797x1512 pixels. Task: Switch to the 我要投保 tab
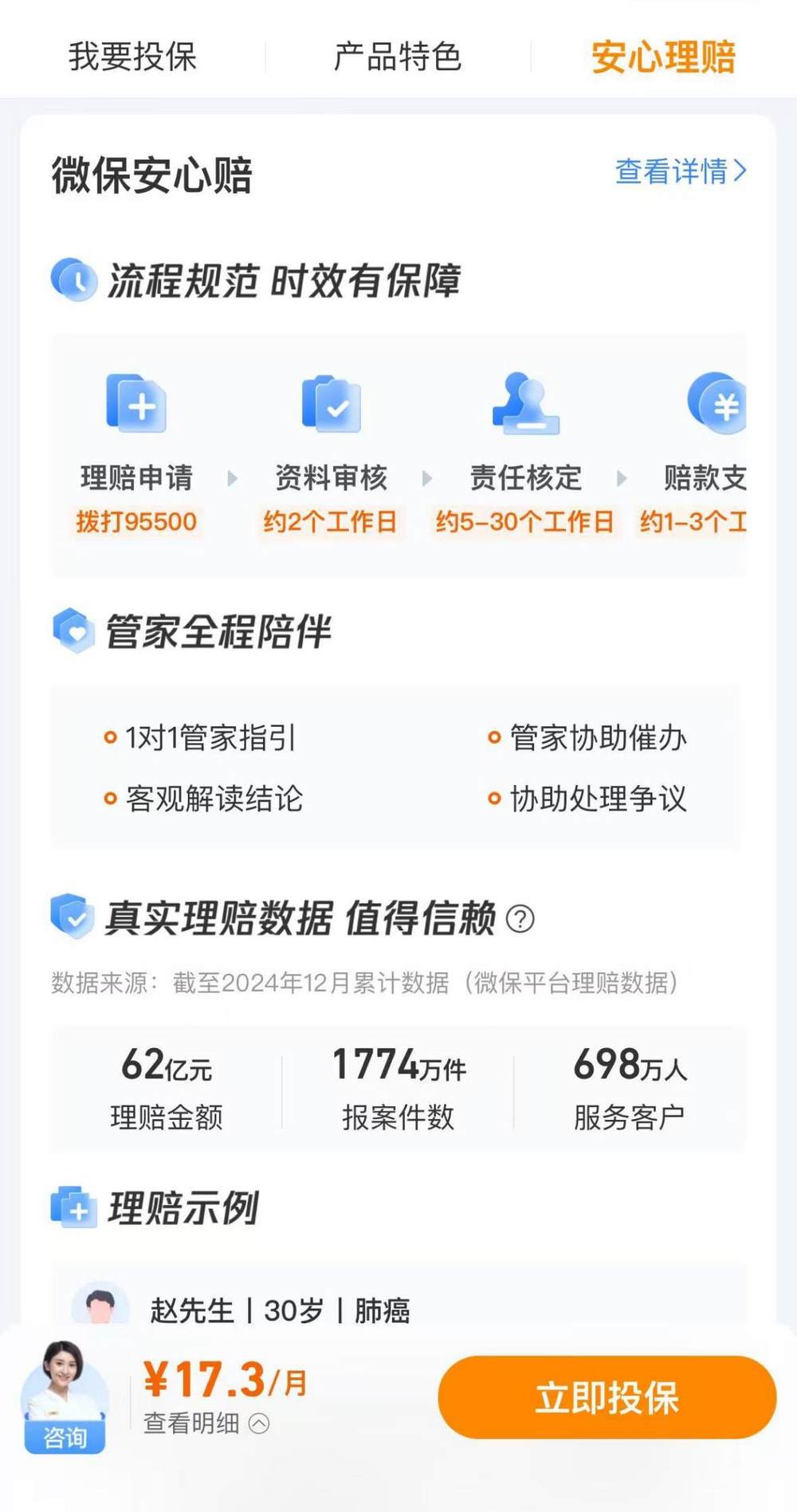[x=132, y=57]
